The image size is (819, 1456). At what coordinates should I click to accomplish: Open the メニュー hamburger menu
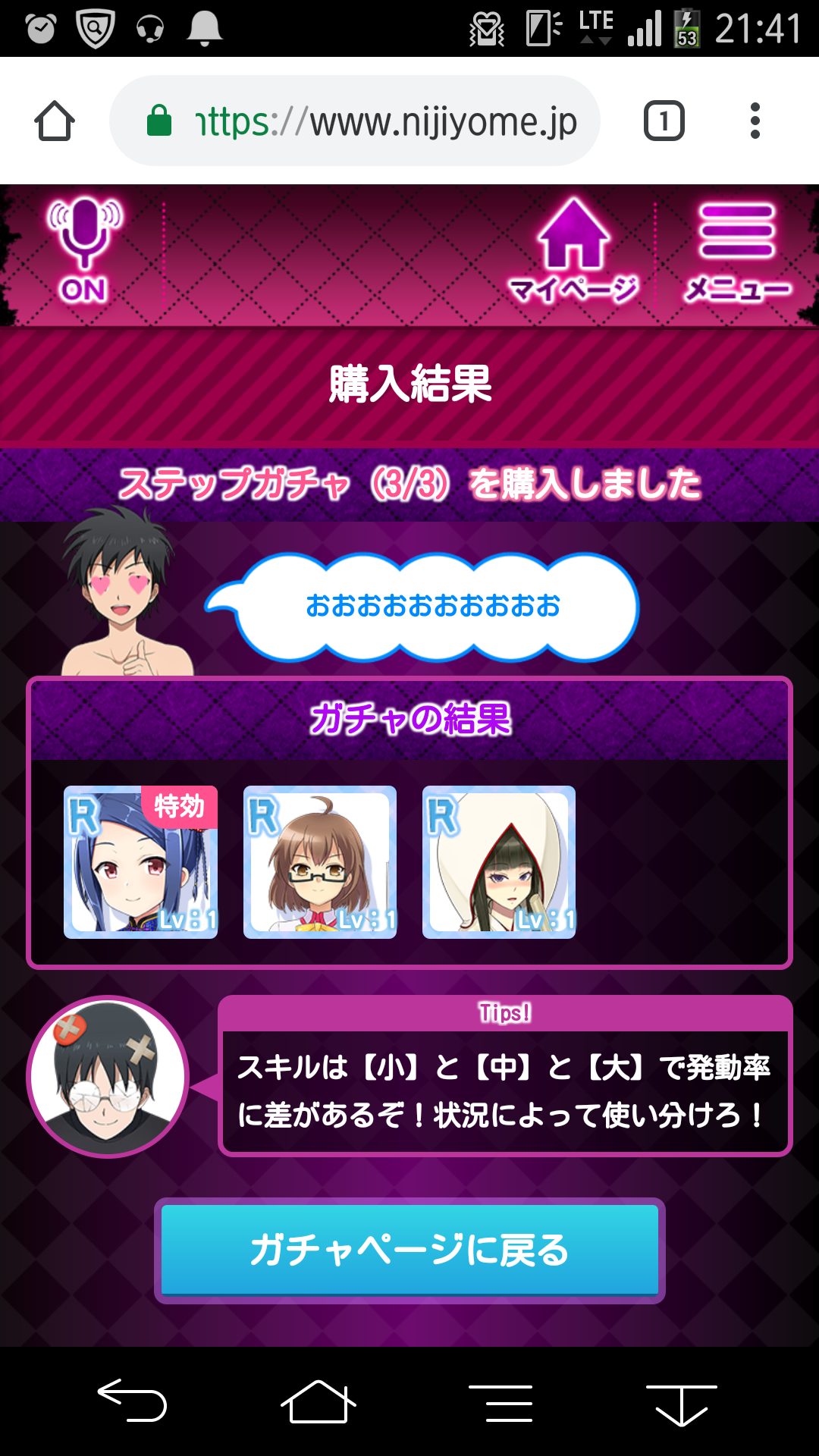[x=737, y=250]
